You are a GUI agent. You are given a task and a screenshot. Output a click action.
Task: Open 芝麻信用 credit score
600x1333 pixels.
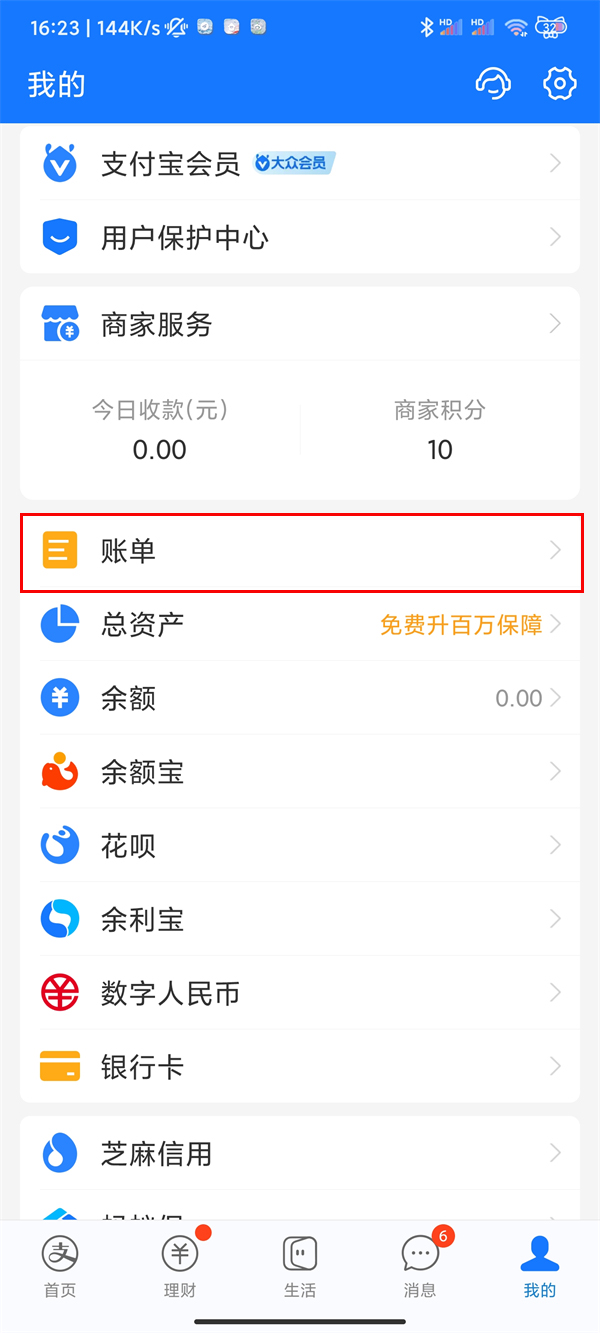click(300, 1154)
